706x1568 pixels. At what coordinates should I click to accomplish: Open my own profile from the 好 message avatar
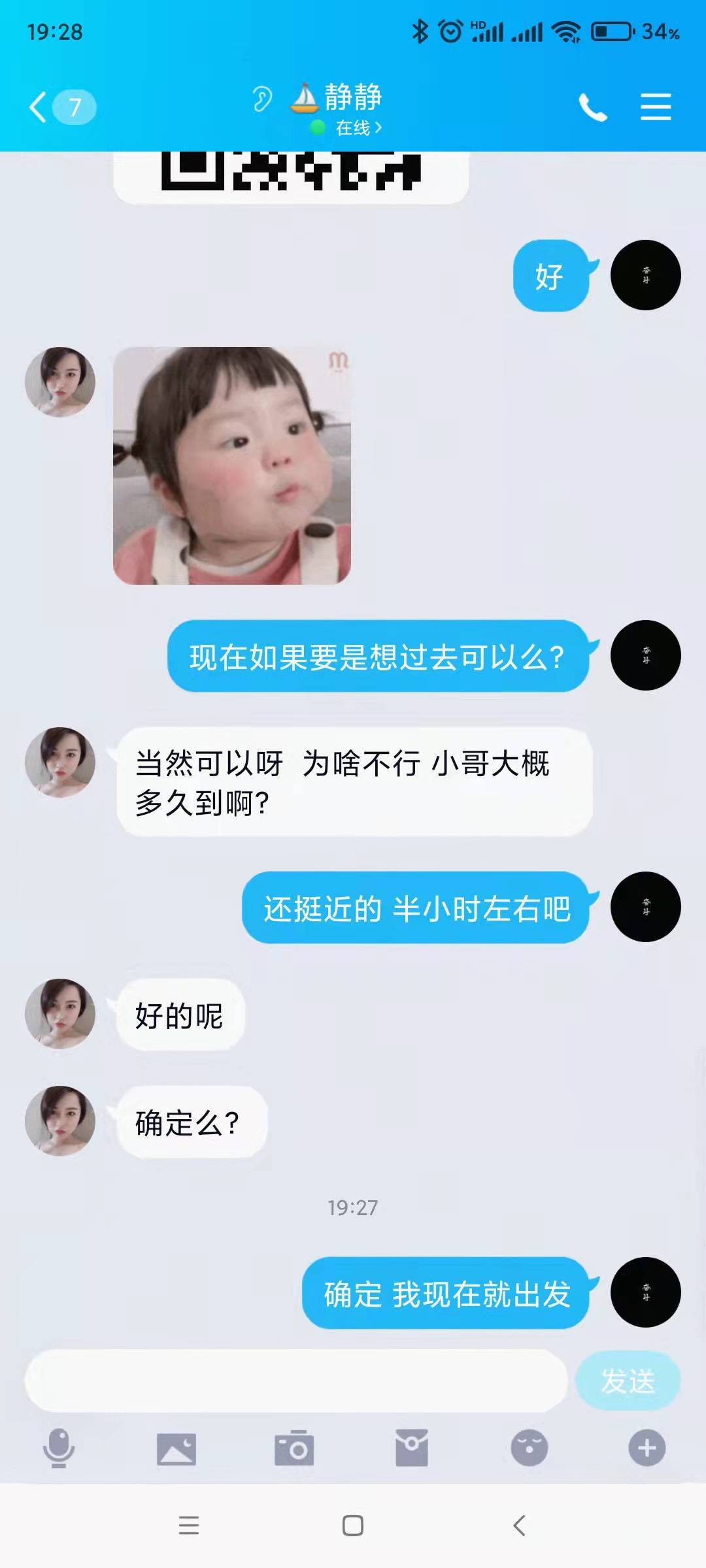(646, 275)
